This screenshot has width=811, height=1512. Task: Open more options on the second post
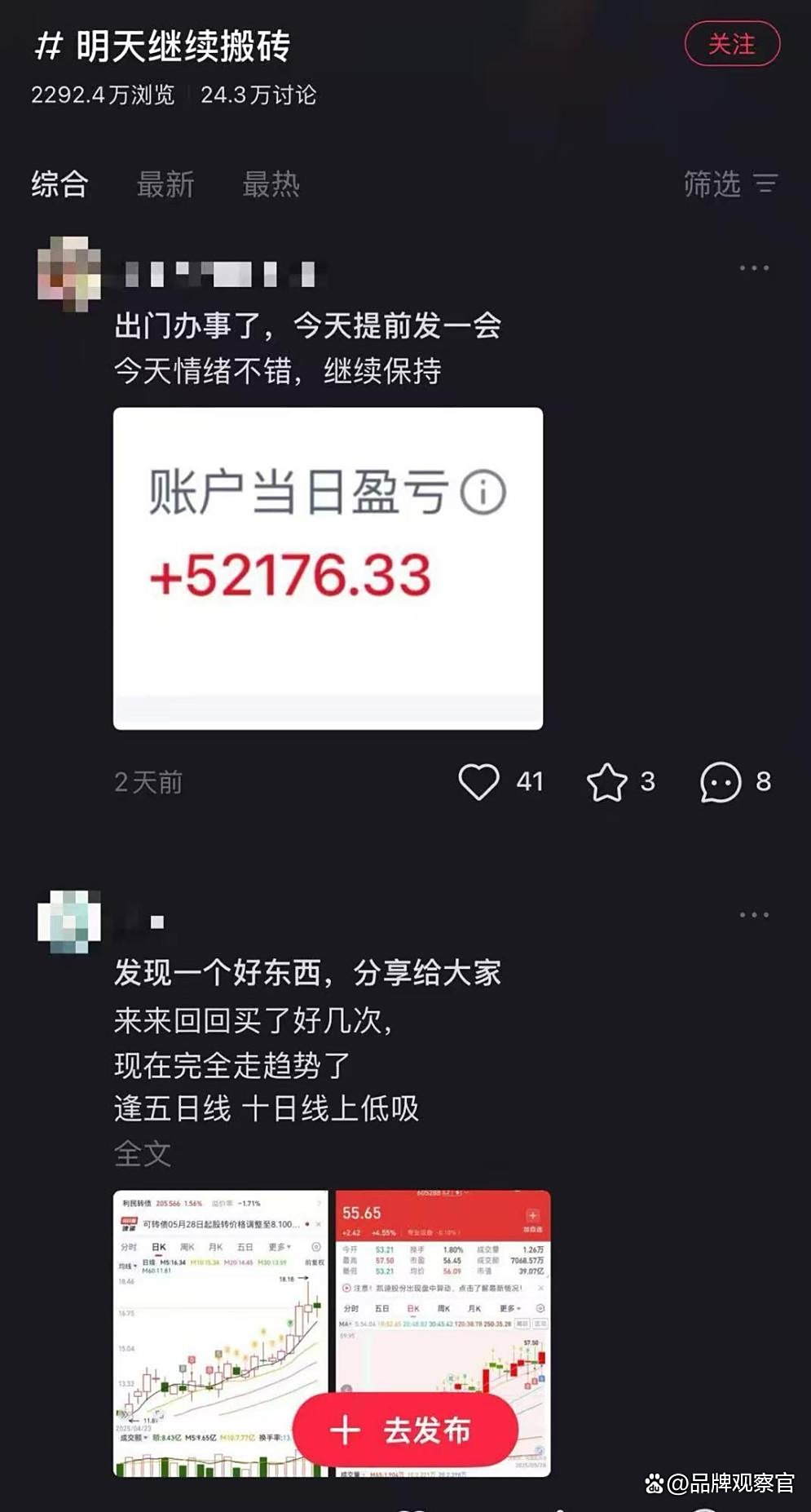[754, 915]
